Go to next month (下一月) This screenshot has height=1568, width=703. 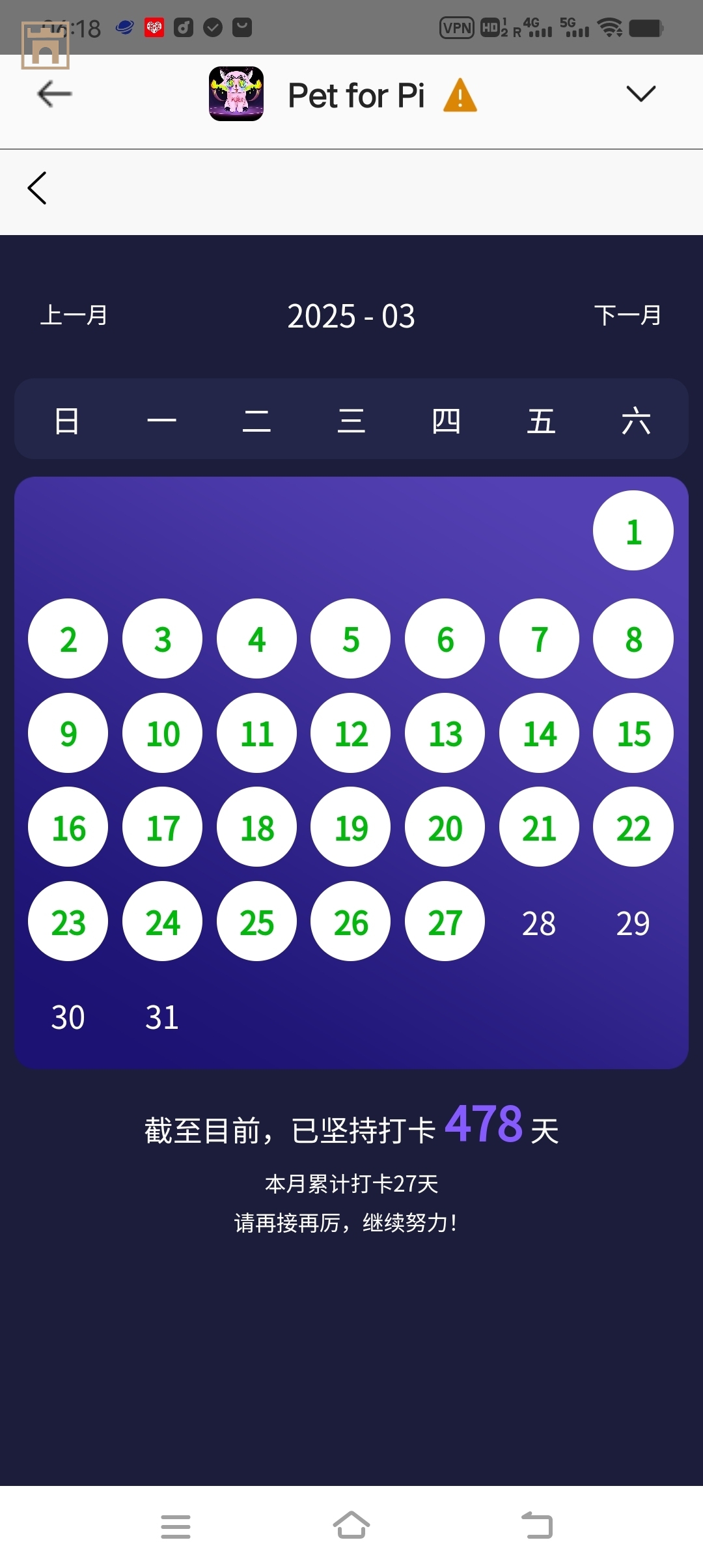pos(627,316)
